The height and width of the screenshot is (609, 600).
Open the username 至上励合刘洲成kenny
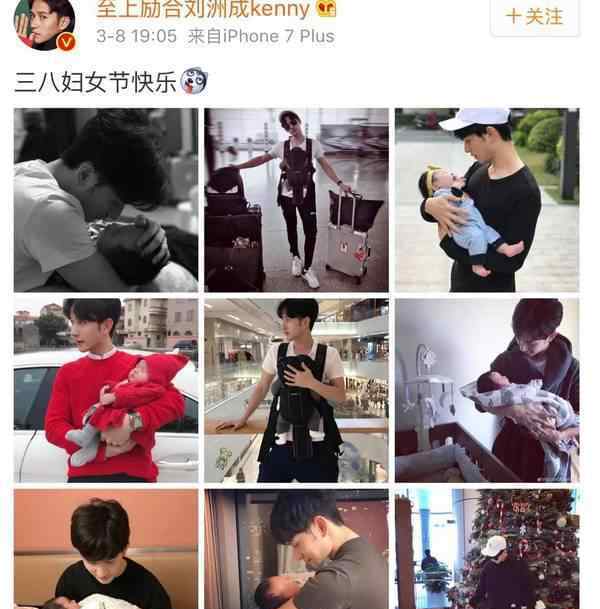(x=217, y=9)
